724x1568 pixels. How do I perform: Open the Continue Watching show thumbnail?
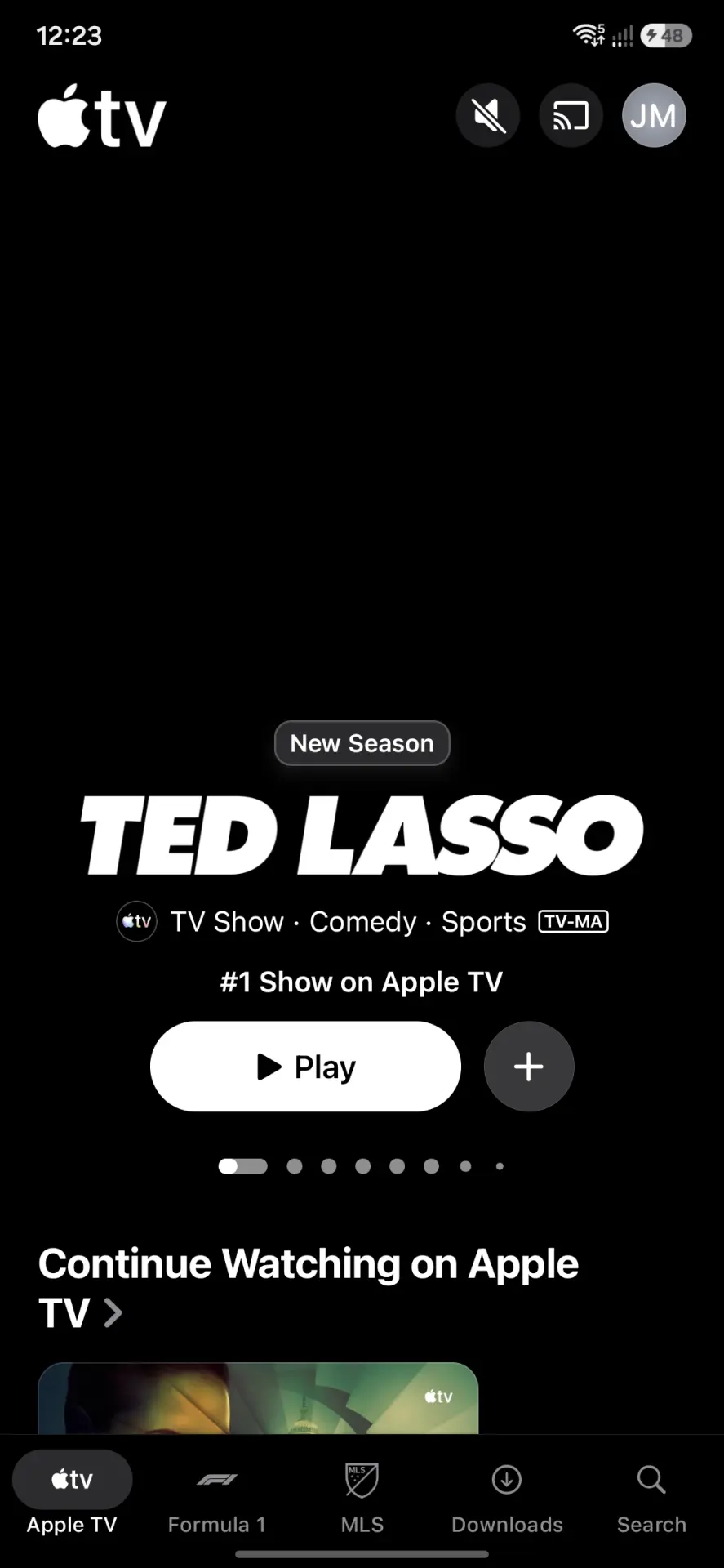pos(258,1397)
